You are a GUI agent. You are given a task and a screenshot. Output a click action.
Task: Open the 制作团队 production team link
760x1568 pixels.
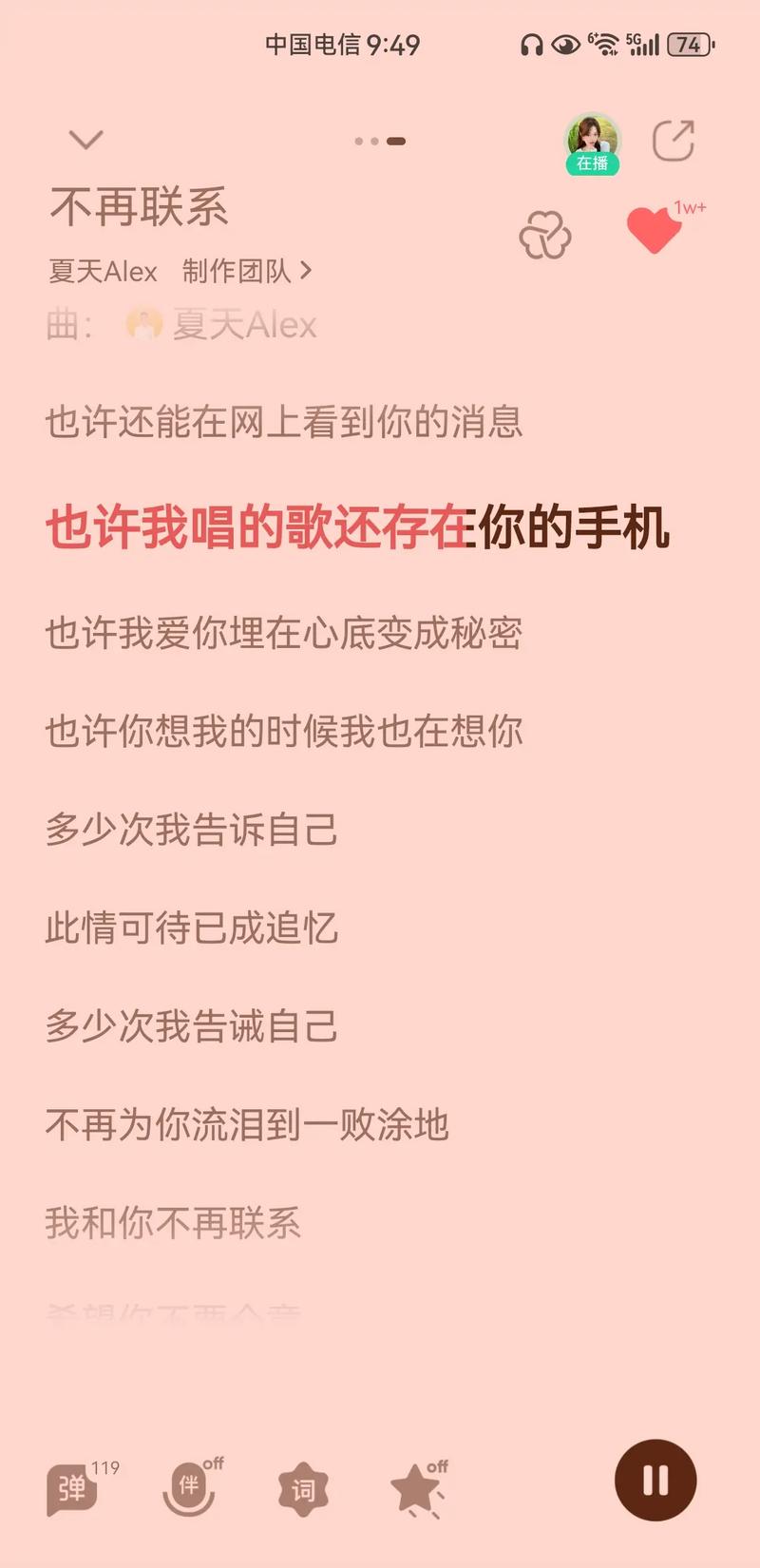(246, 272)
